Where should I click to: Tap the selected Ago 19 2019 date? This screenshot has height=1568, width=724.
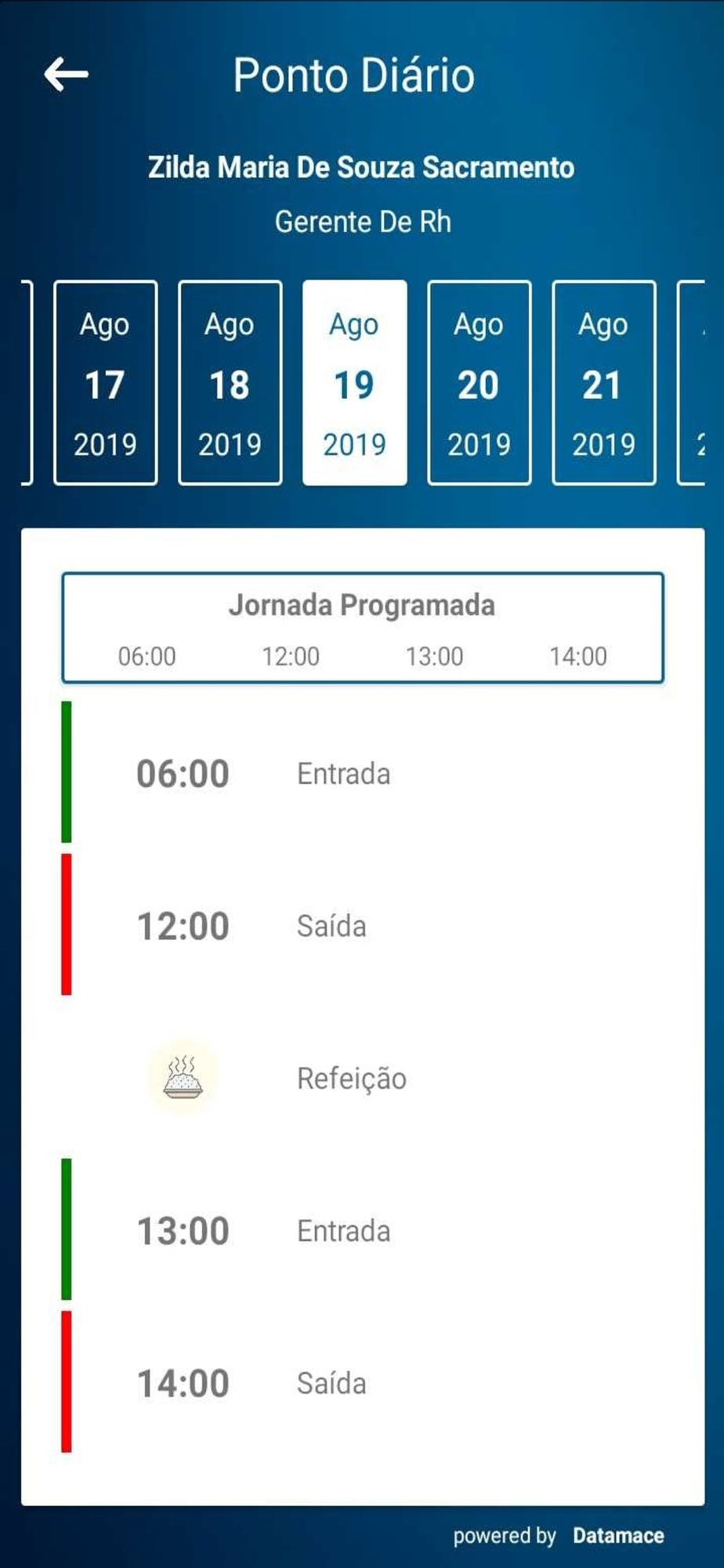click(354, 383)
